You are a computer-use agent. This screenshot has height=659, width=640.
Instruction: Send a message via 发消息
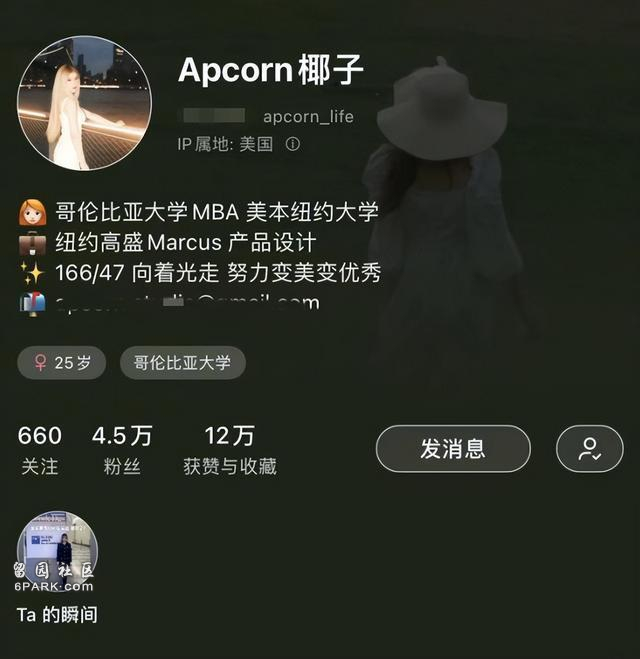453,449
